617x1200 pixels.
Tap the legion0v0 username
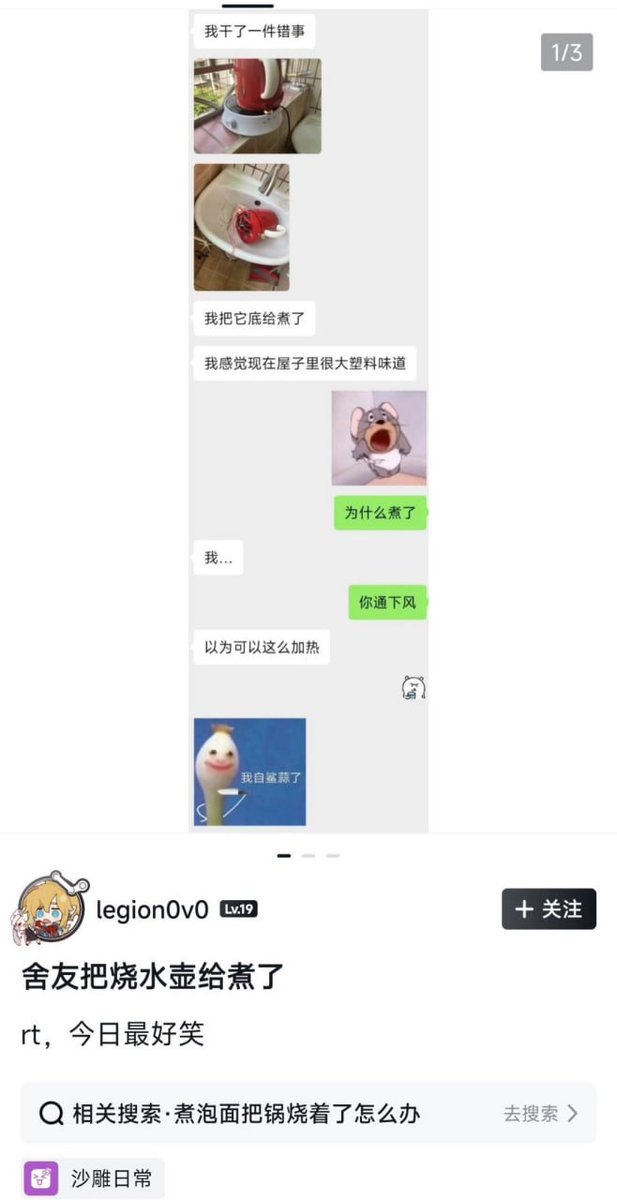coord(152,909)
